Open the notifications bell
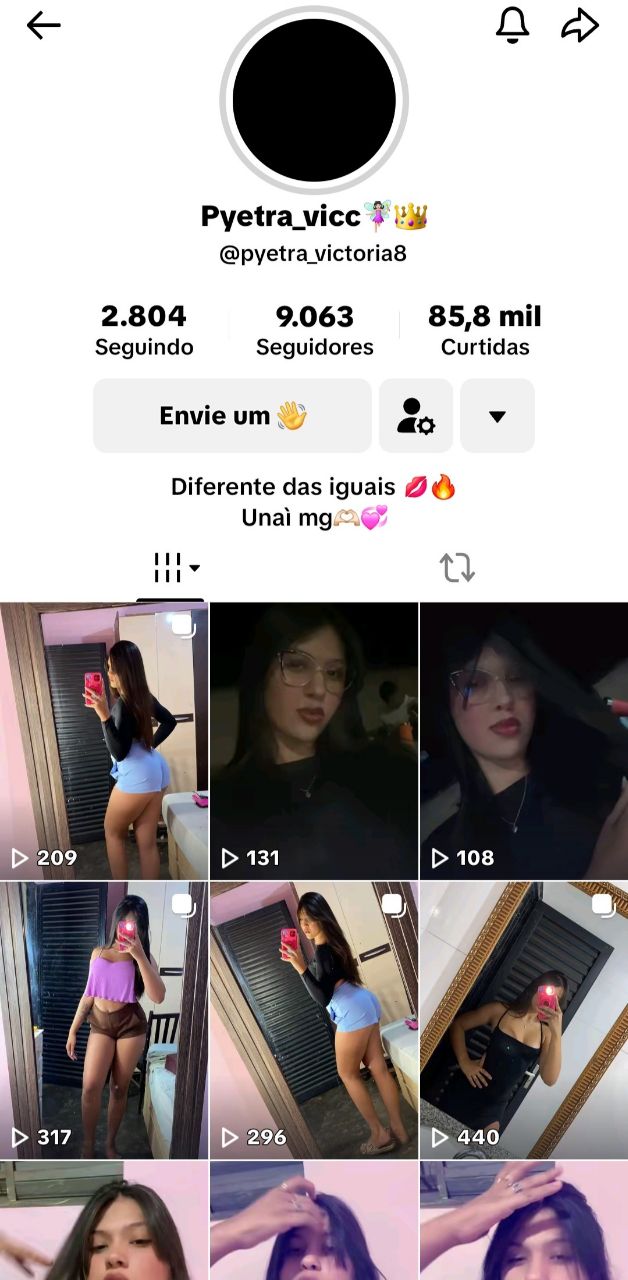Image resolution: width=628 pixels, height=1280 pixels. [x=512, y=26]
